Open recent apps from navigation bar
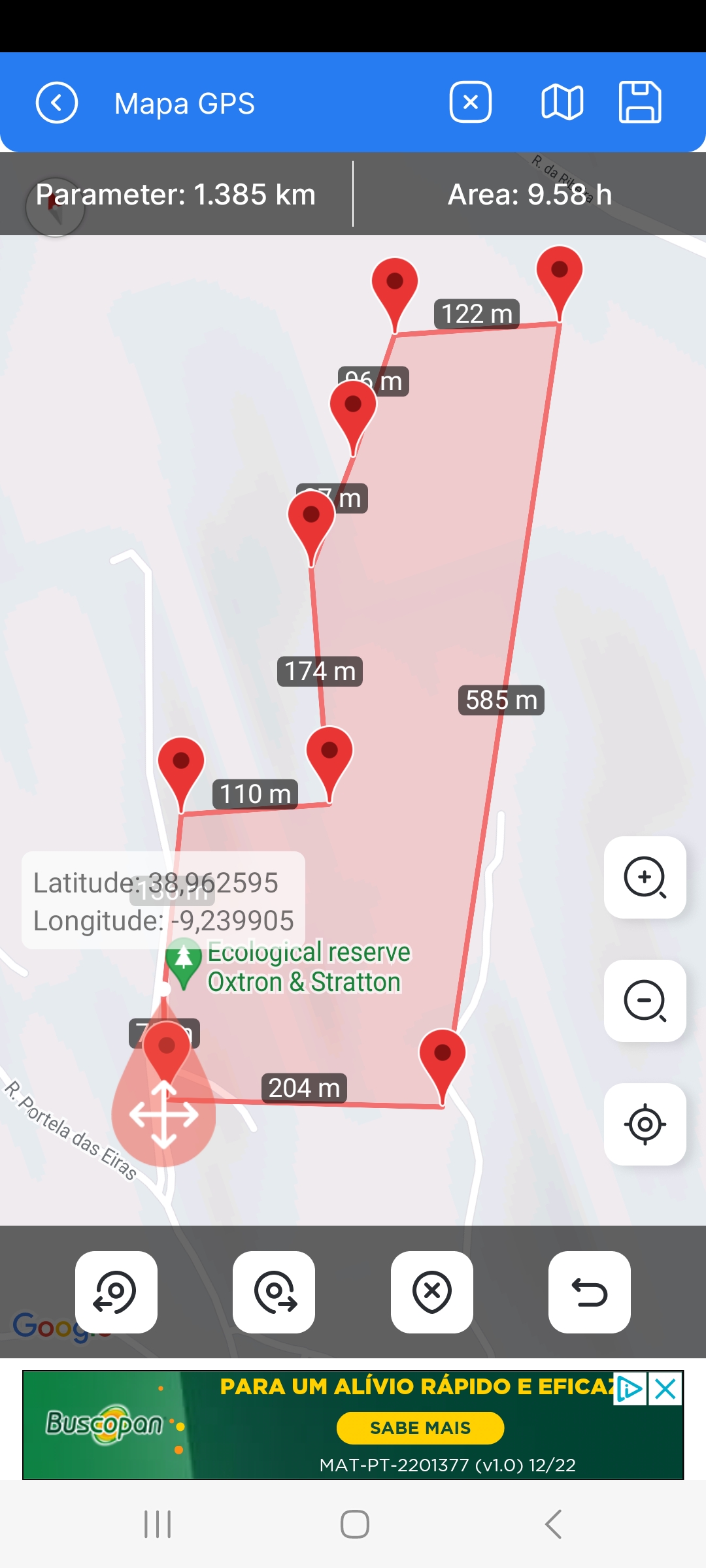The image size is (706, 1568). pos(158,1524)
